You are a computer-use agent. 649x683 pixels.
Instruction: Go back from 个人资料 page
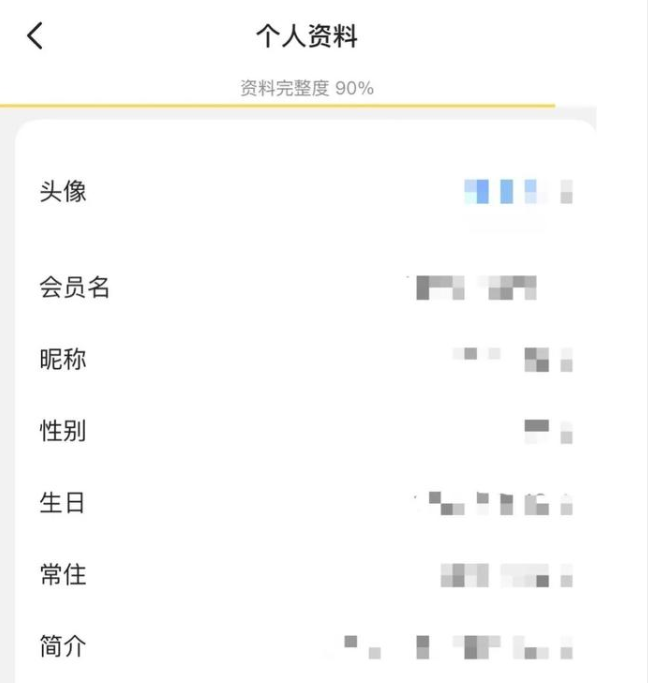(x=36, y=37)
